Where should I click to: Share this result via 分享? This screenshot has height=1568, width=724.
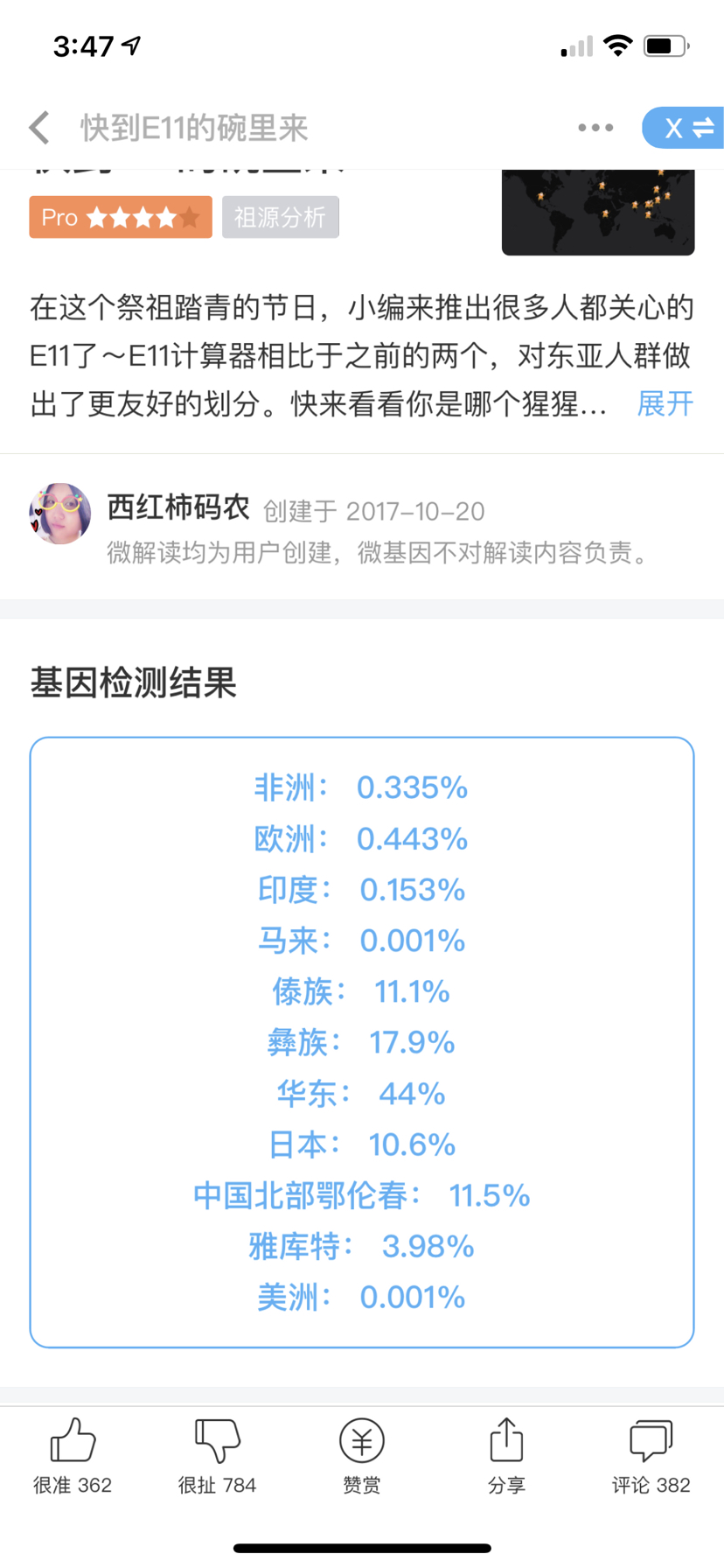tap(506, 1456)
